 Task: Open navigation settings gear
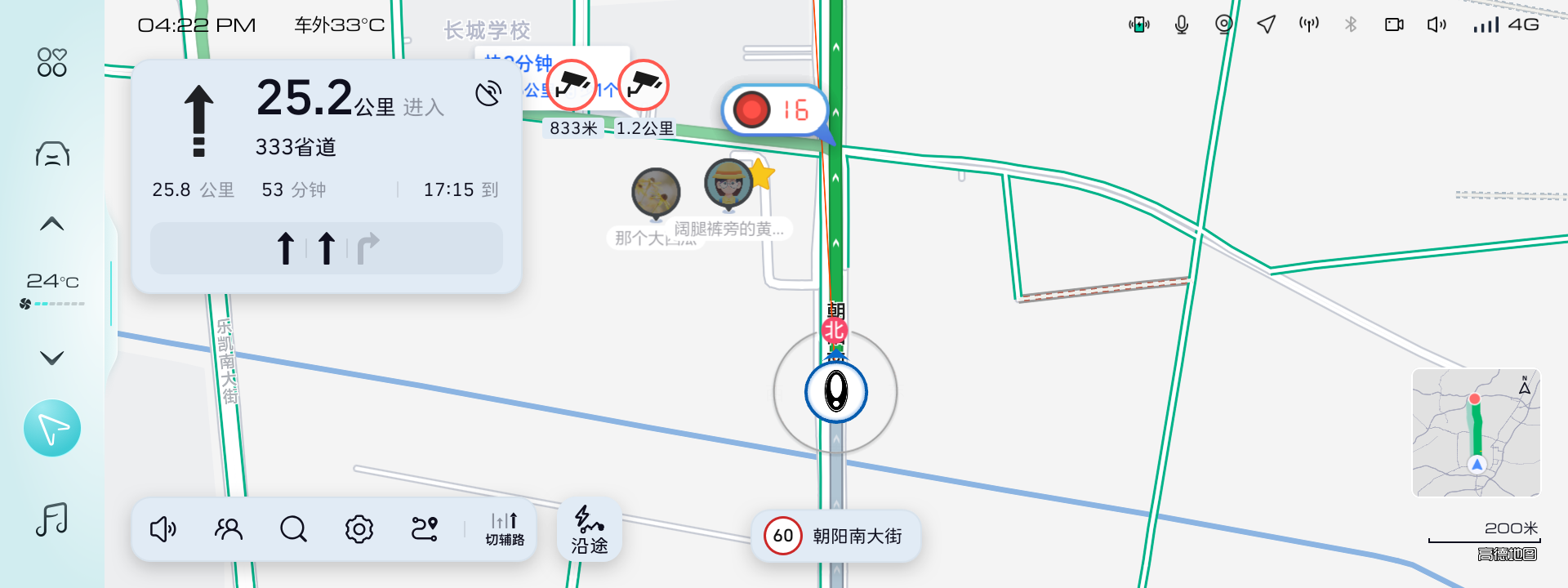[359, 529]
